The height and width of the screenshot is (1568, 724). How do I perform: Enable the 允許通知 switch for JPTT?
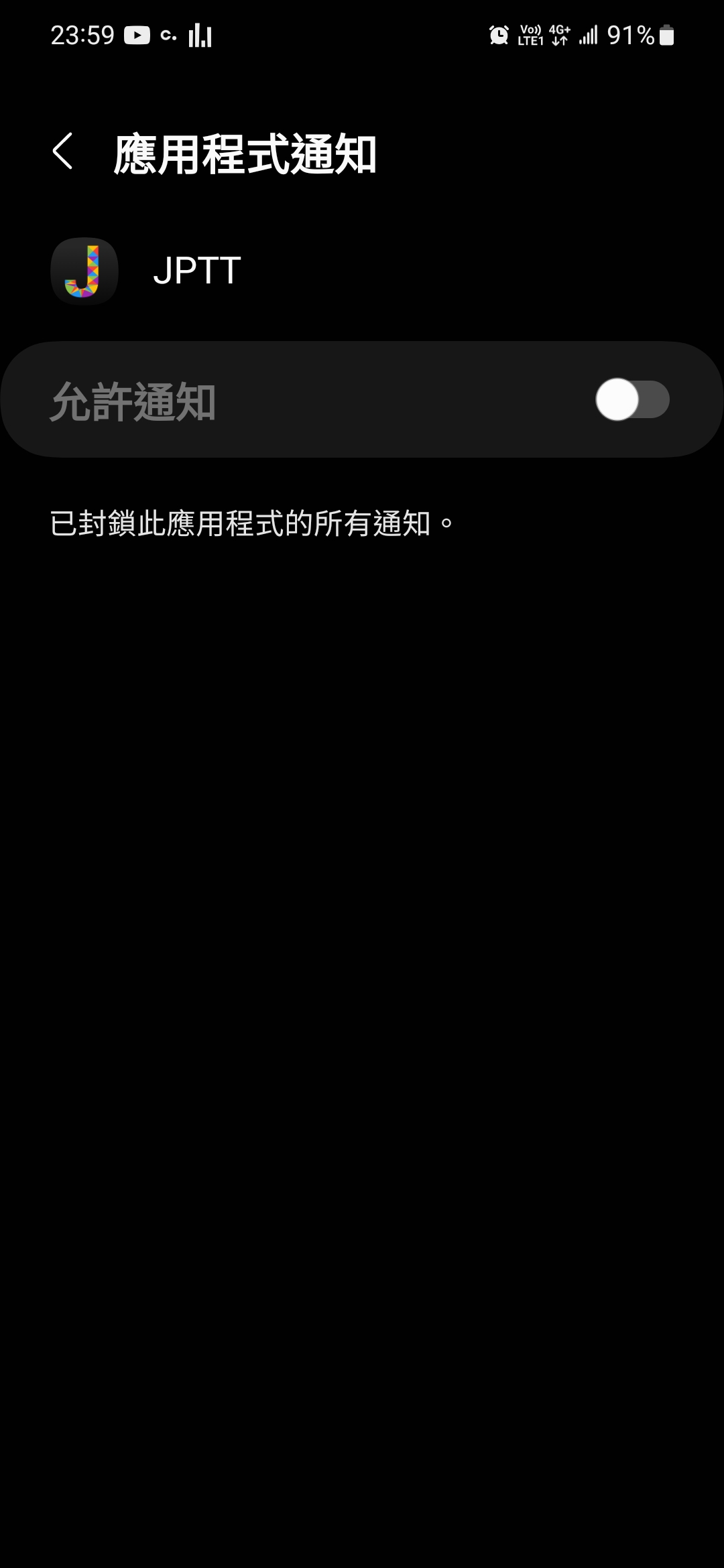point(631,400)
